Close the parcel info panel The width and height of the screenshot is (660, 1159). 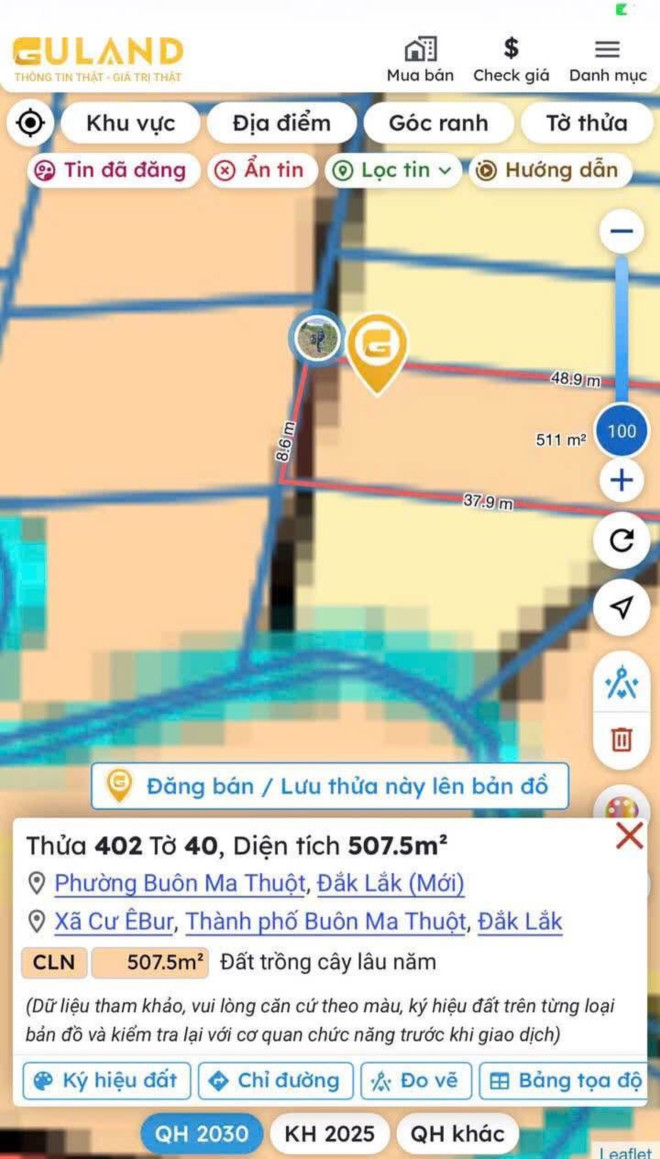click(630, 836)
